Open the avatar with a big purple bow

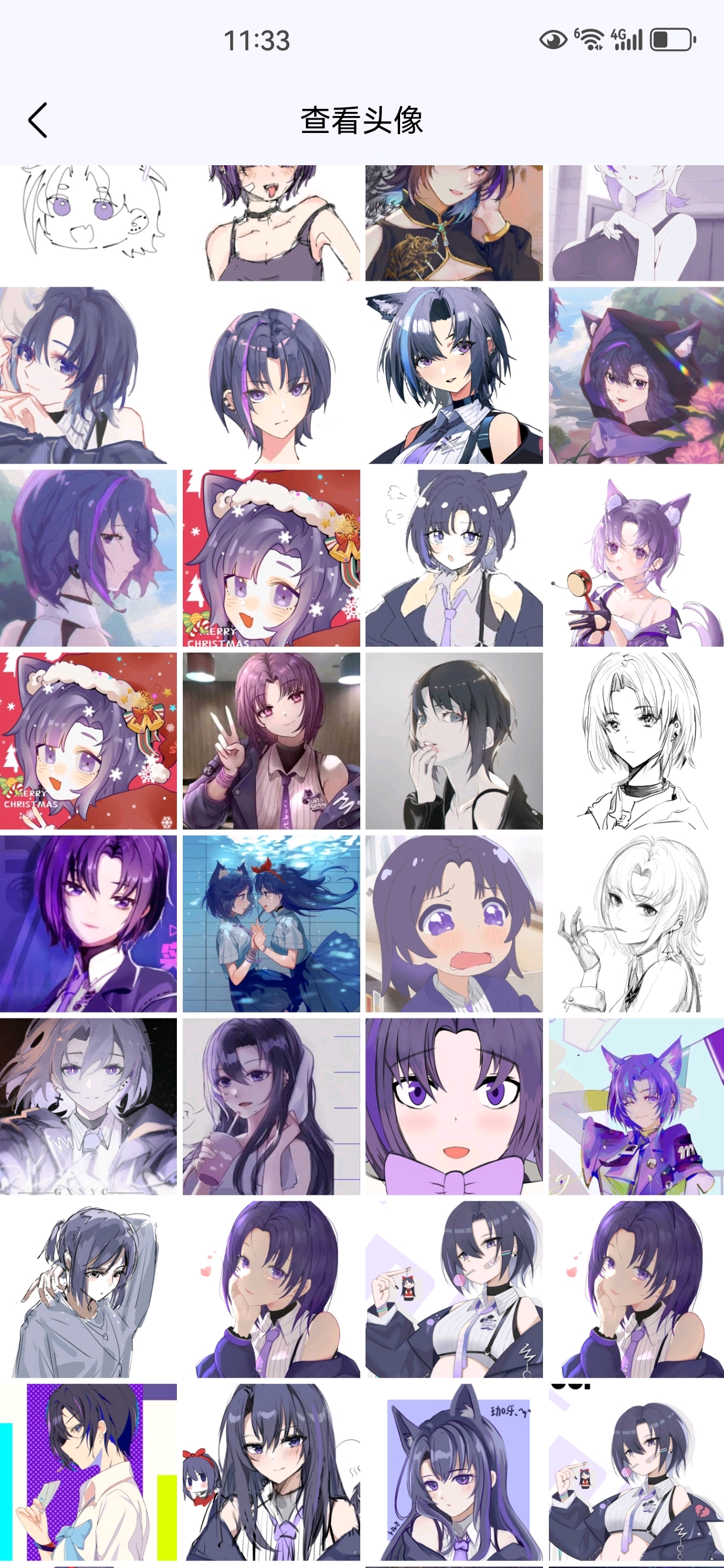(x=454, y=1106)
